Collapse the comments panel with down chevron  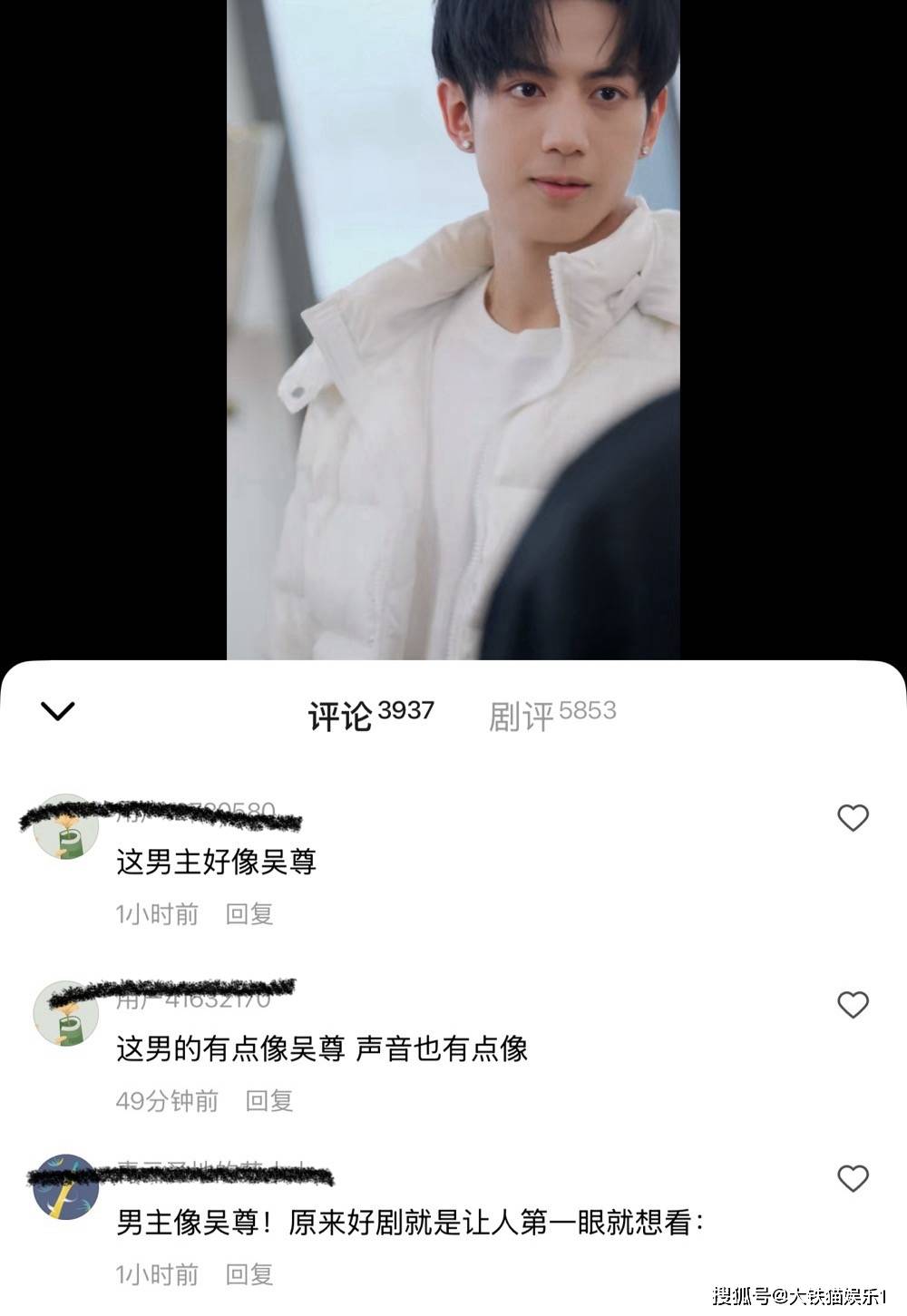tap(58, 711)
